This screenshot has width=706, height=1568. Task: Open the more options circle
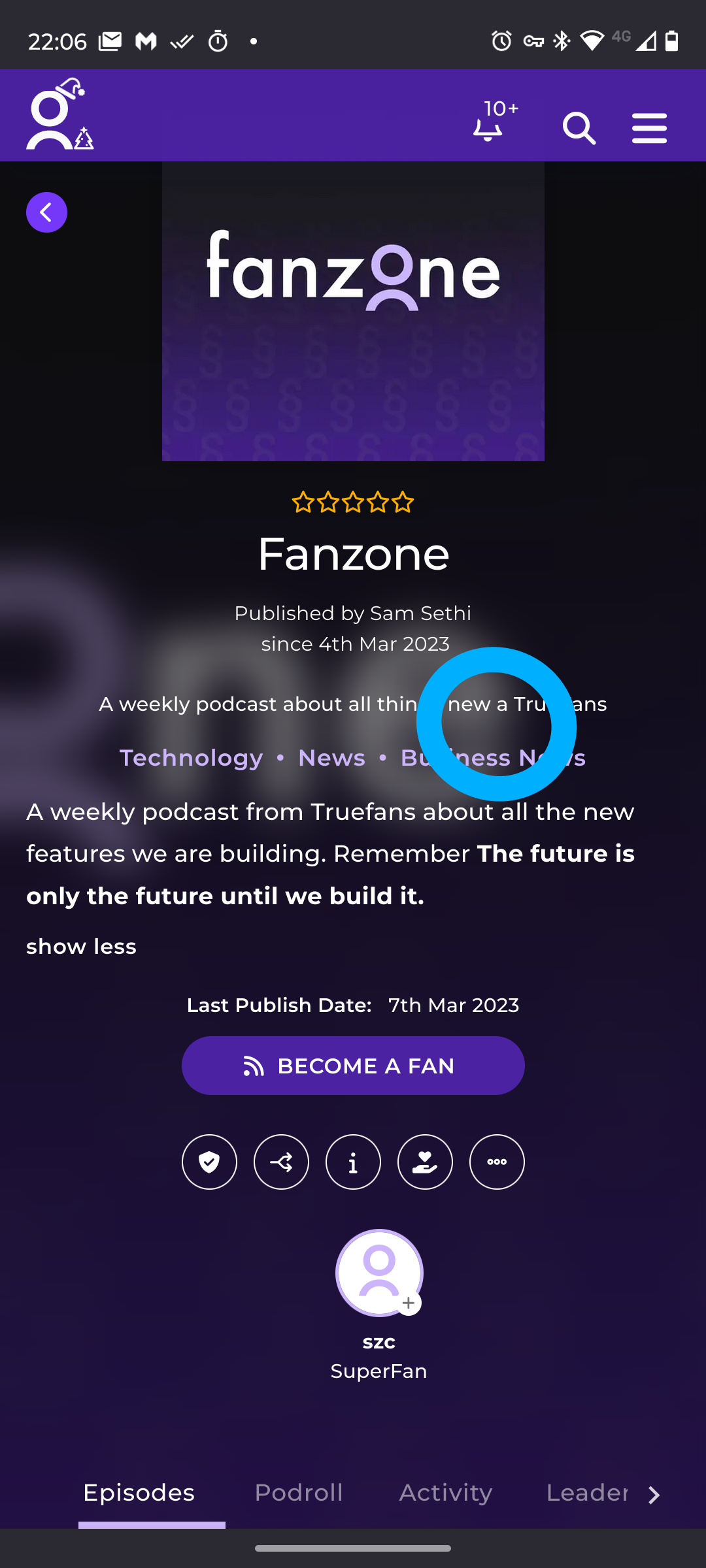[x=497, y=1162]
